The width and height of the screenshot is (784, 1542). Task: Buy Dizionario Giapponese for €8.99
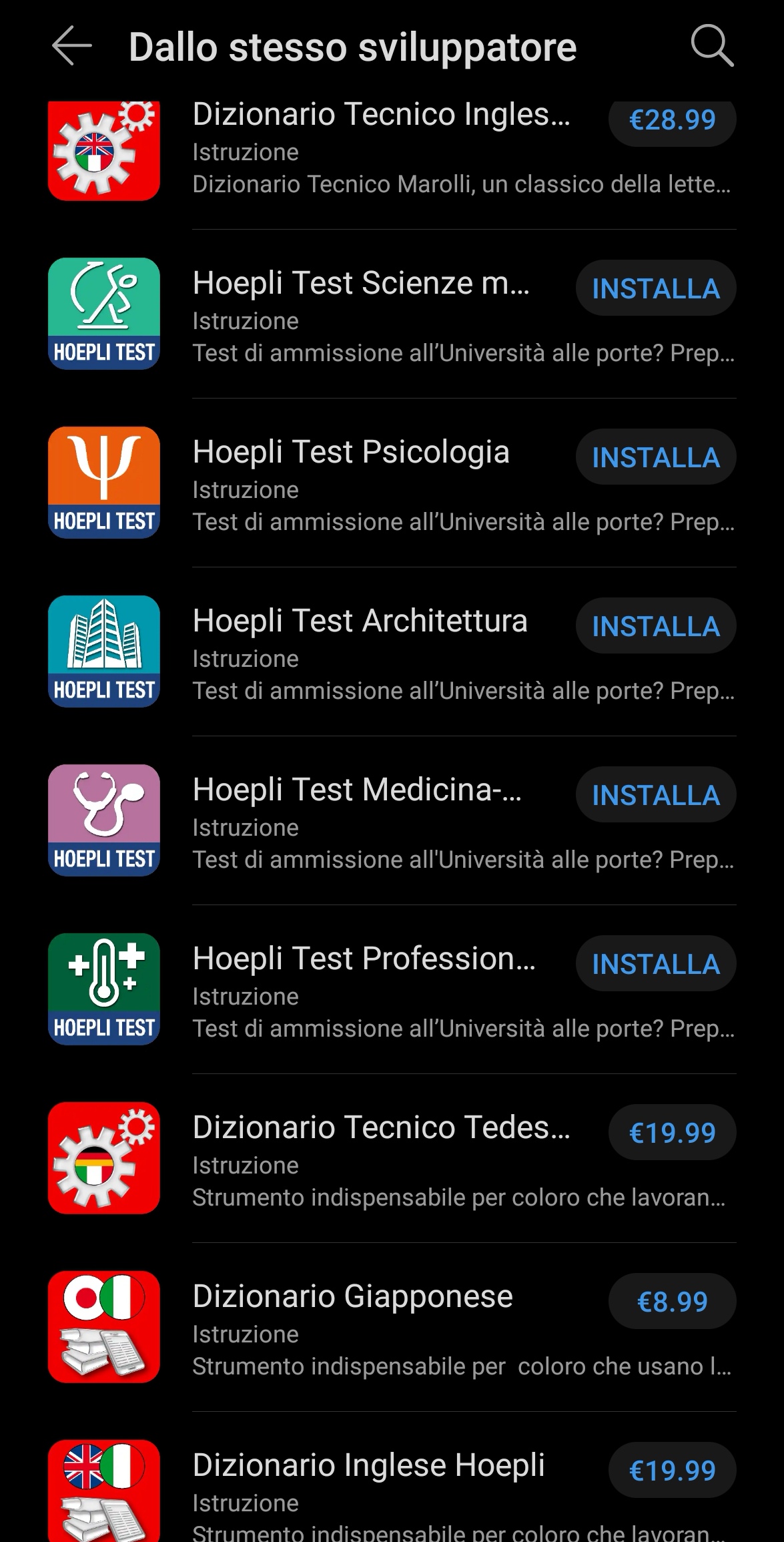[672, 1302]
